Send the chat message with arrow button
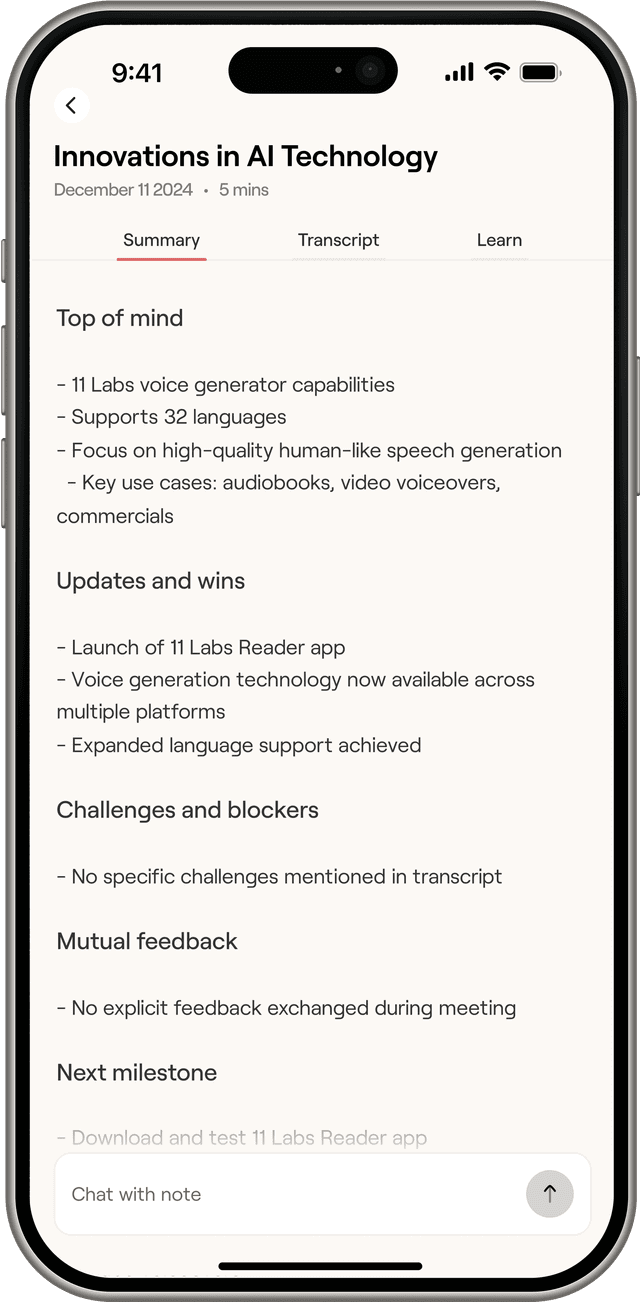Image resolution: width=640 pixels, height=1302 pixels. [549, 1194]
